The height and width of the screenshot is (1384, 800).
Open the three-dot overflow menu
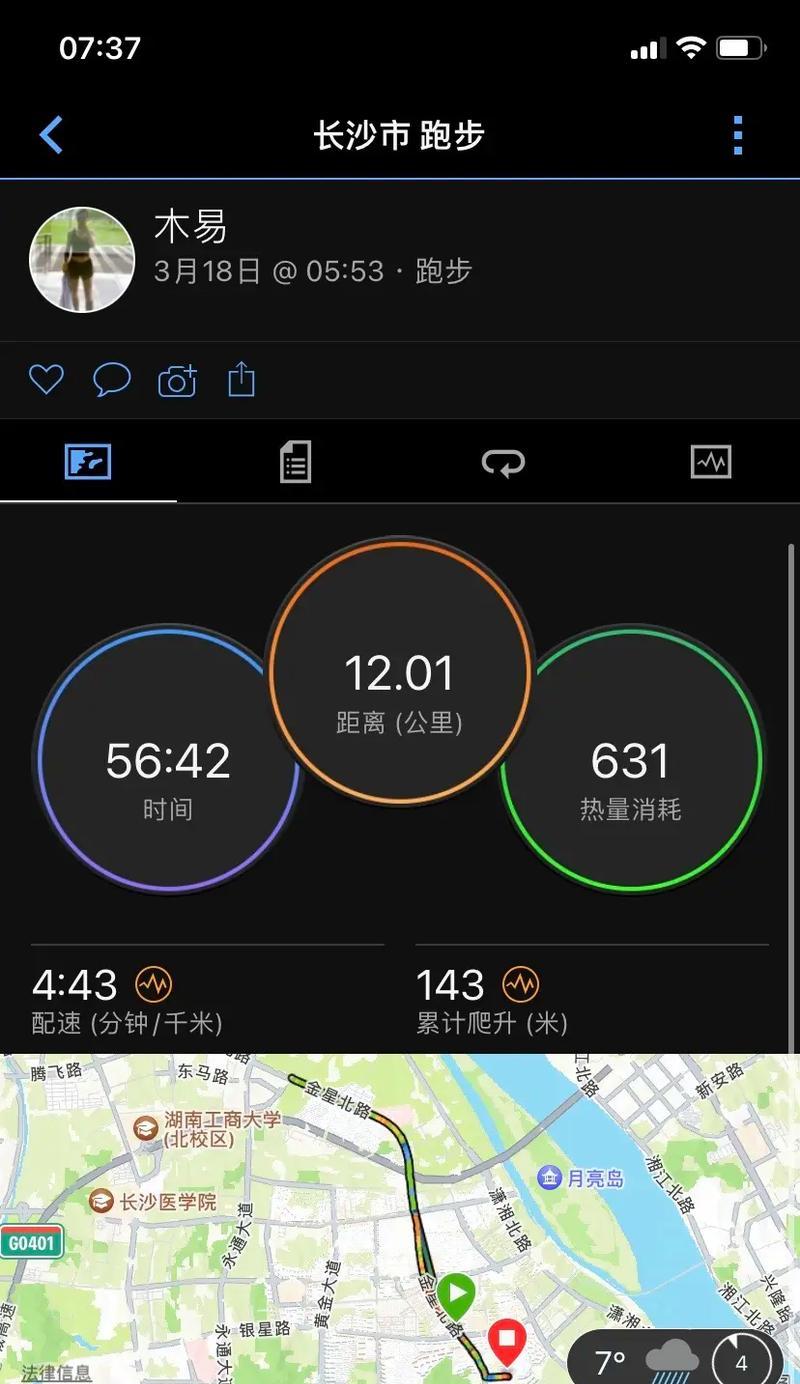click(x=738, y=135)
